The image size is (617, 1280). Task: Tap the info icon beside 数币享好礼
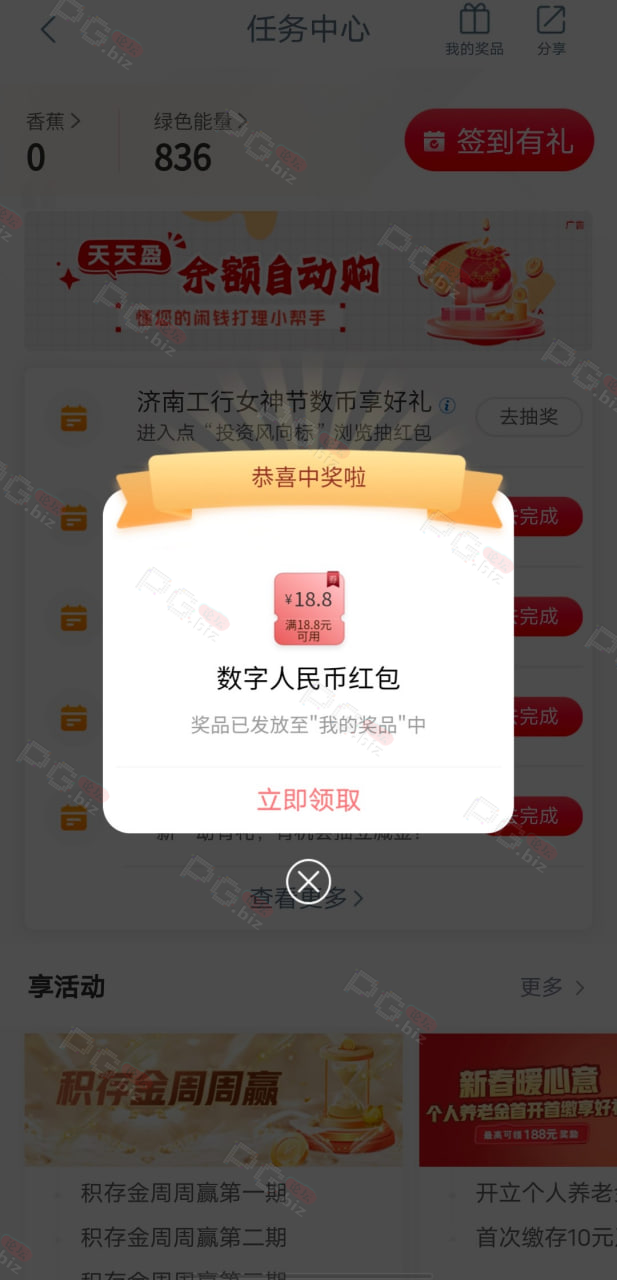coord(447,405)
